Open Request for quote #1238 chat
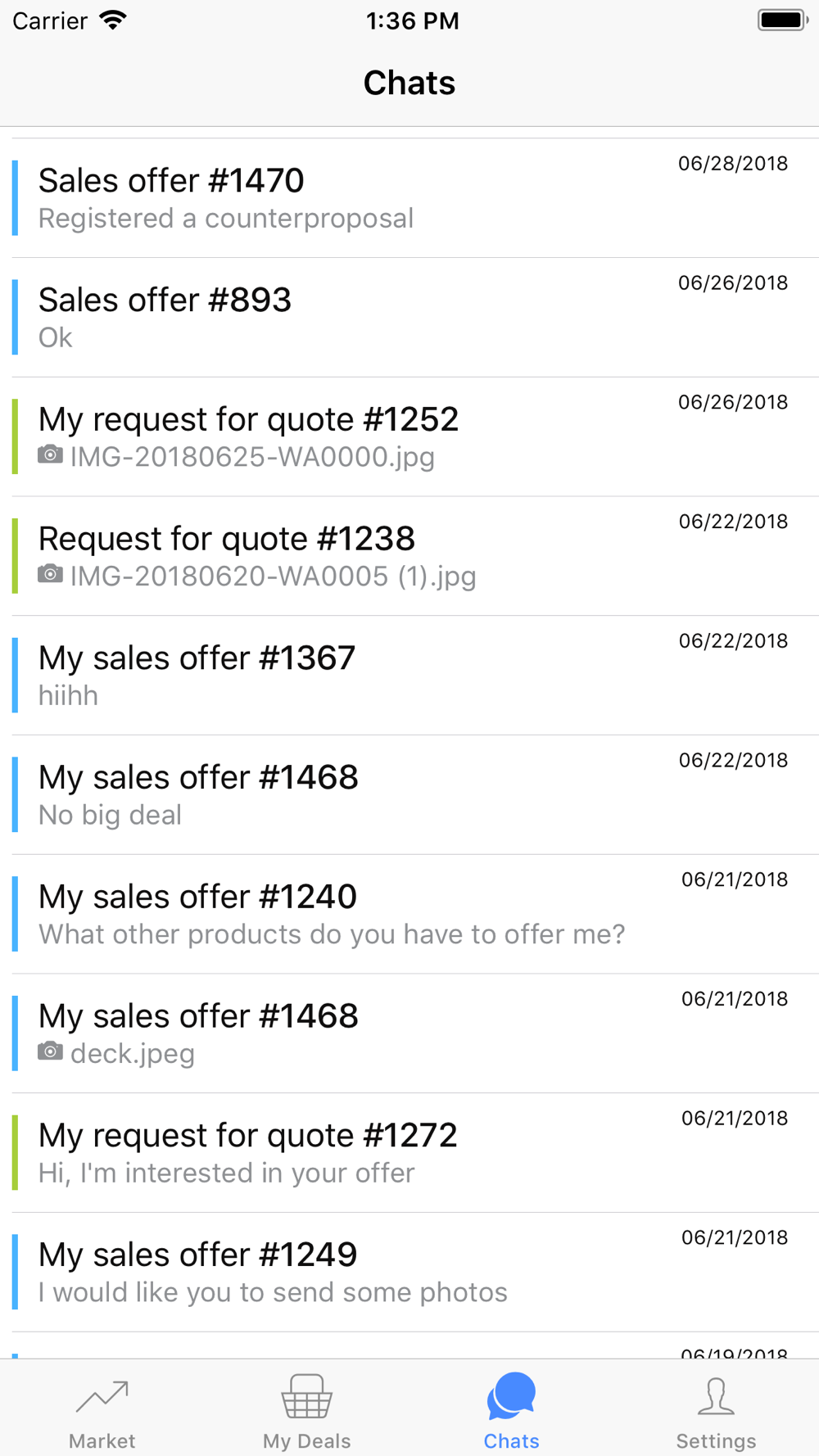819x1456 pixels. [x=409, y=557]
